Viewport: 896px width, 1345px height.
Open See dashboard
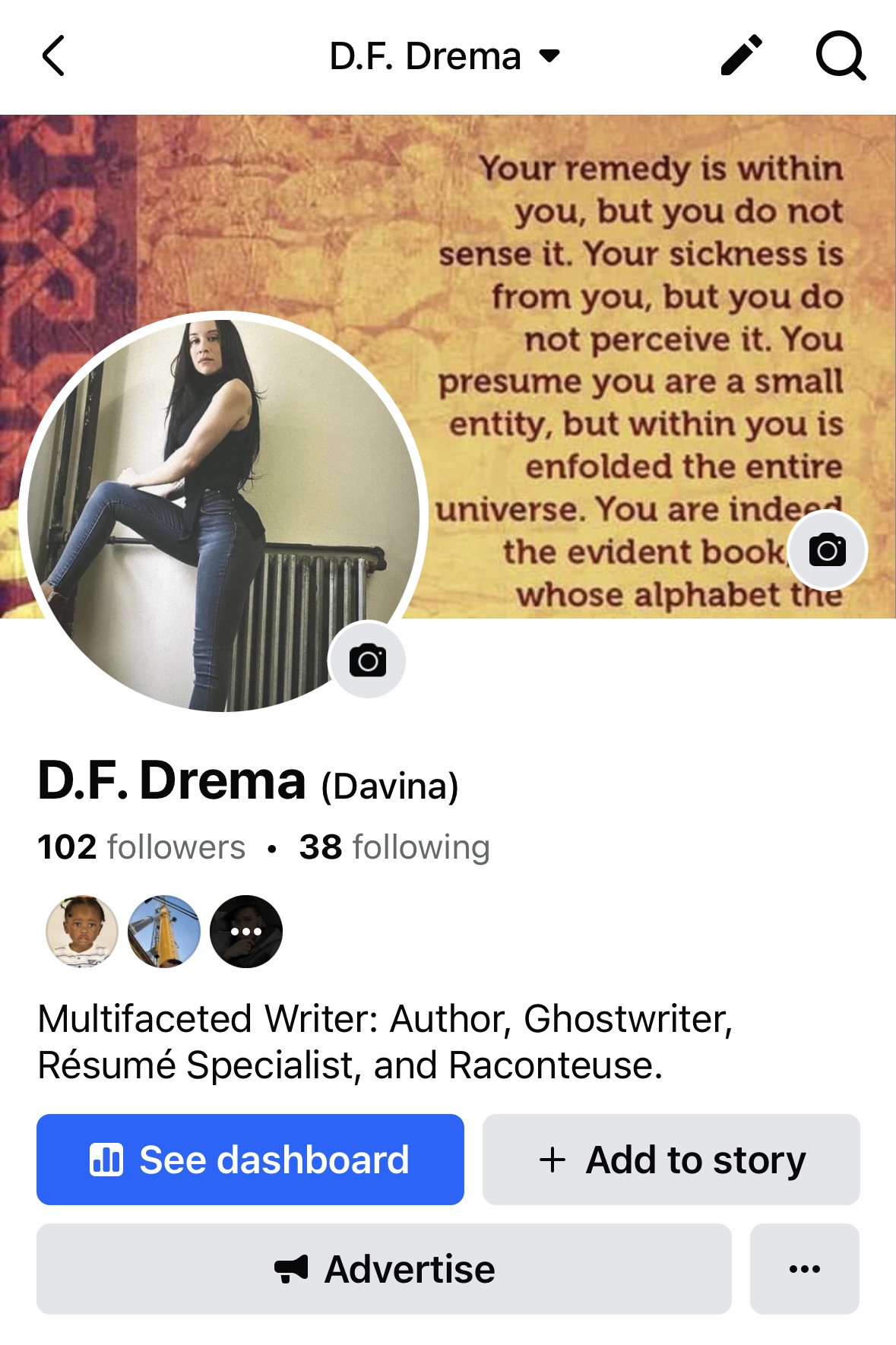(x=250, y=1160)
